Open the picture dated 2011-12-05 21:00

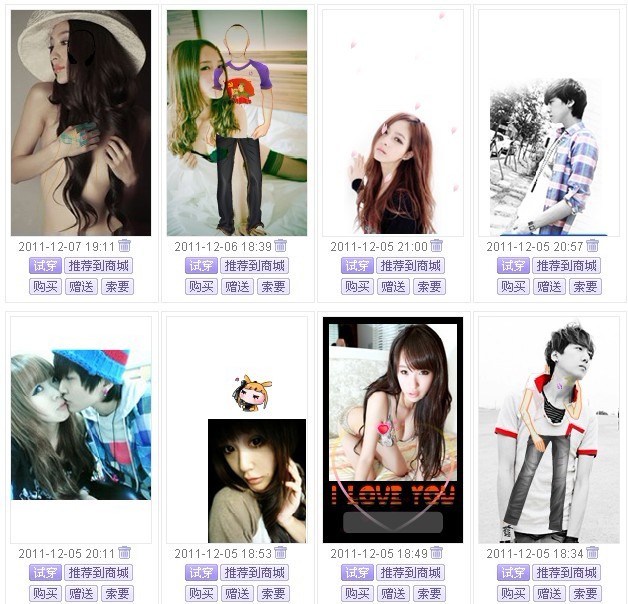tap(393, 122)
